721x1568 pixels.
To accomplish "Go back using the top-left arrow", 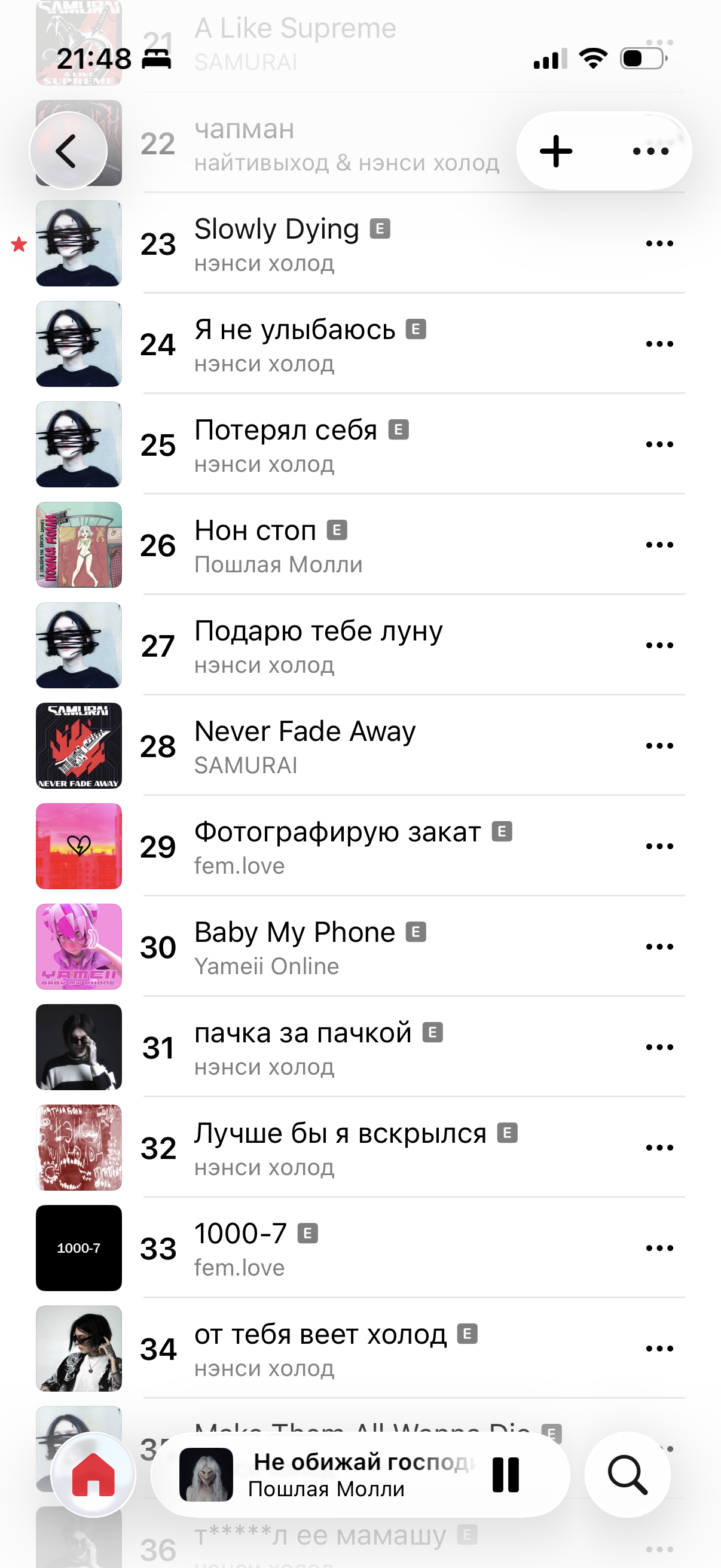I will pos(68,151).
